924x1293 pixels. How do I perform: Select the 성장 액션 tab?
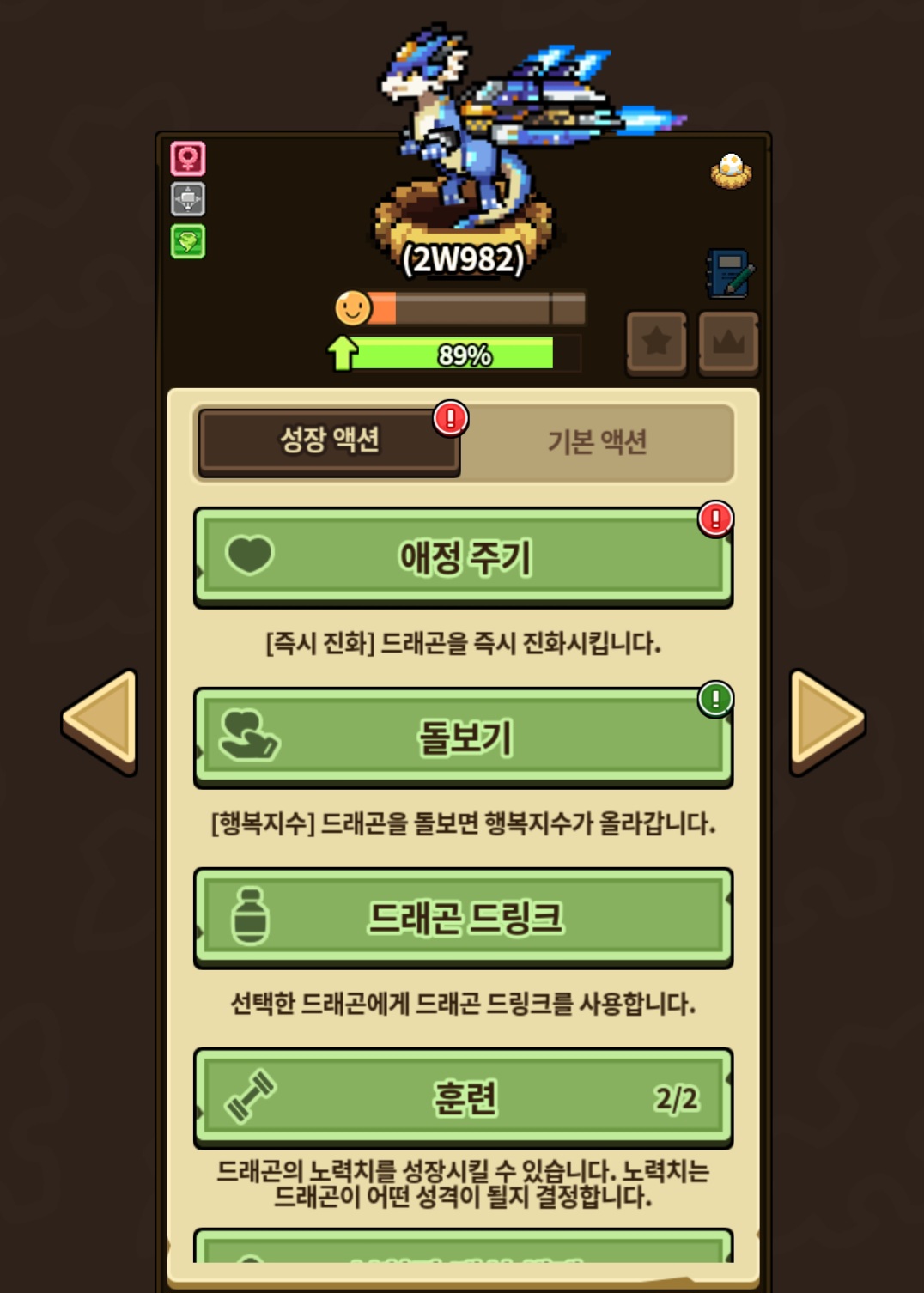pos(330,441)
